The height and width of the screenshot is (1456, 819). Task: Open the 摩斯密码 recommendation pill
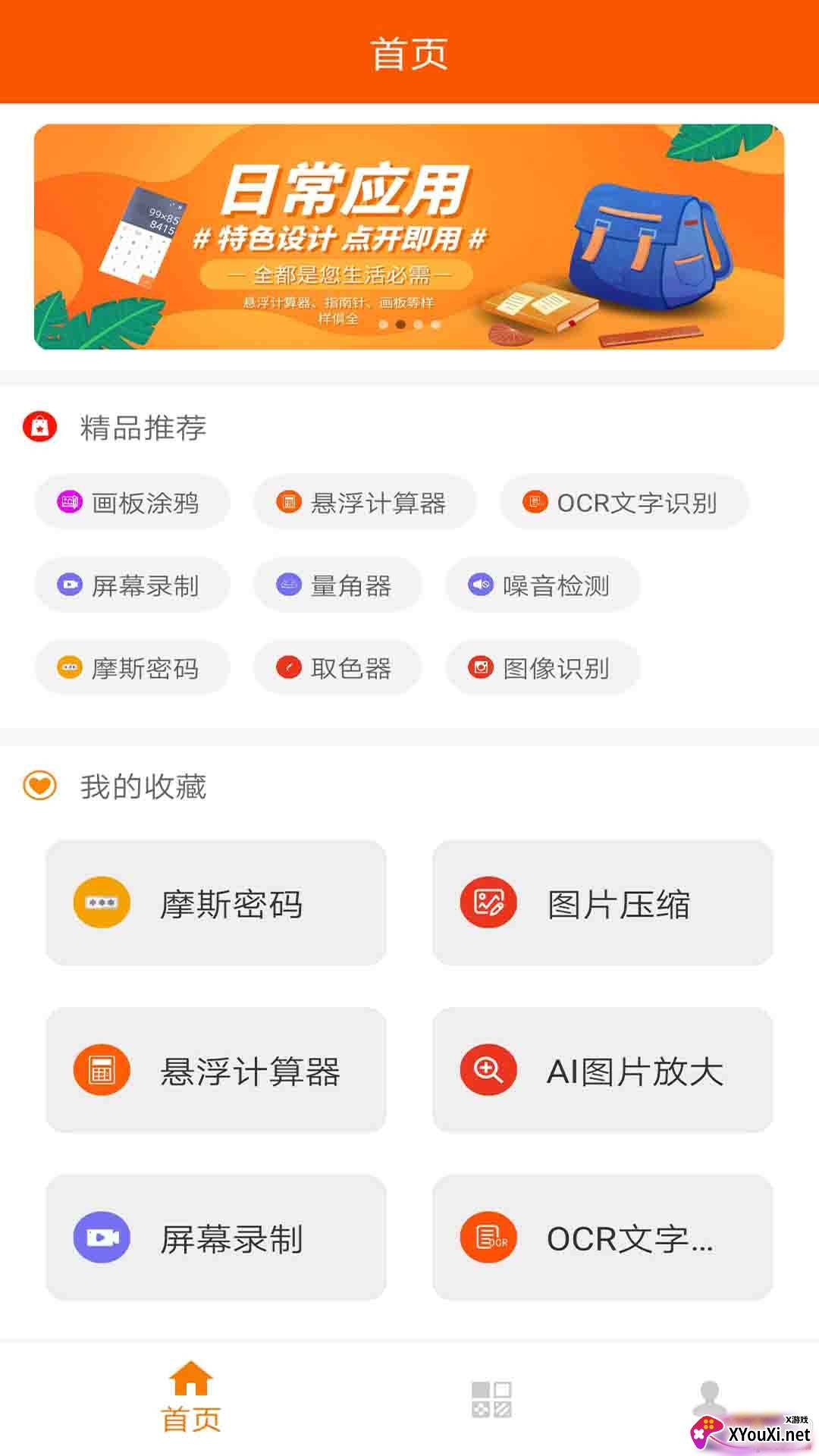pos(131,668)
